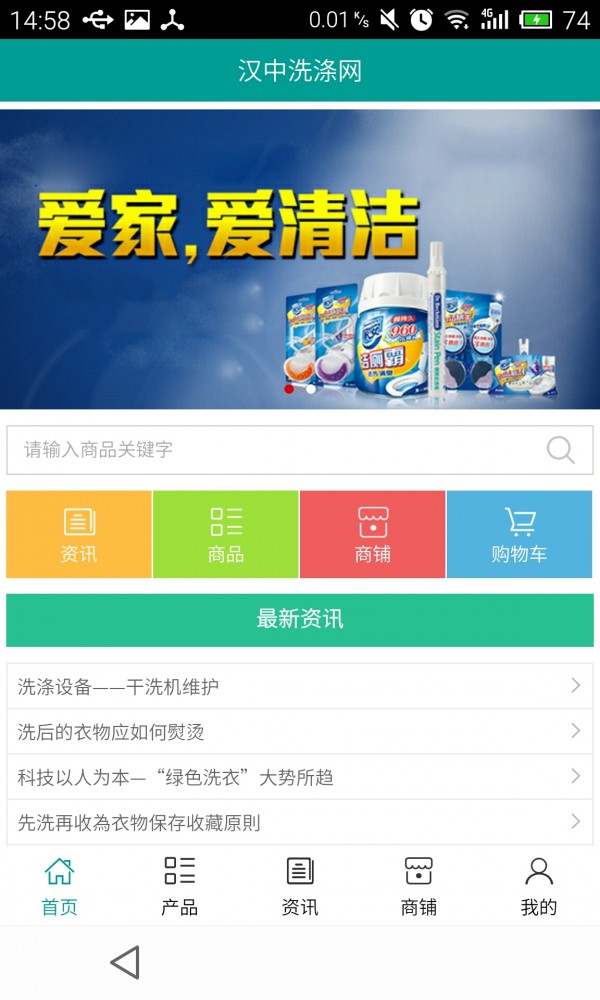
Task: Open the blue 购物车 tile
Action: pyautogui.click(x=519, y=534)
